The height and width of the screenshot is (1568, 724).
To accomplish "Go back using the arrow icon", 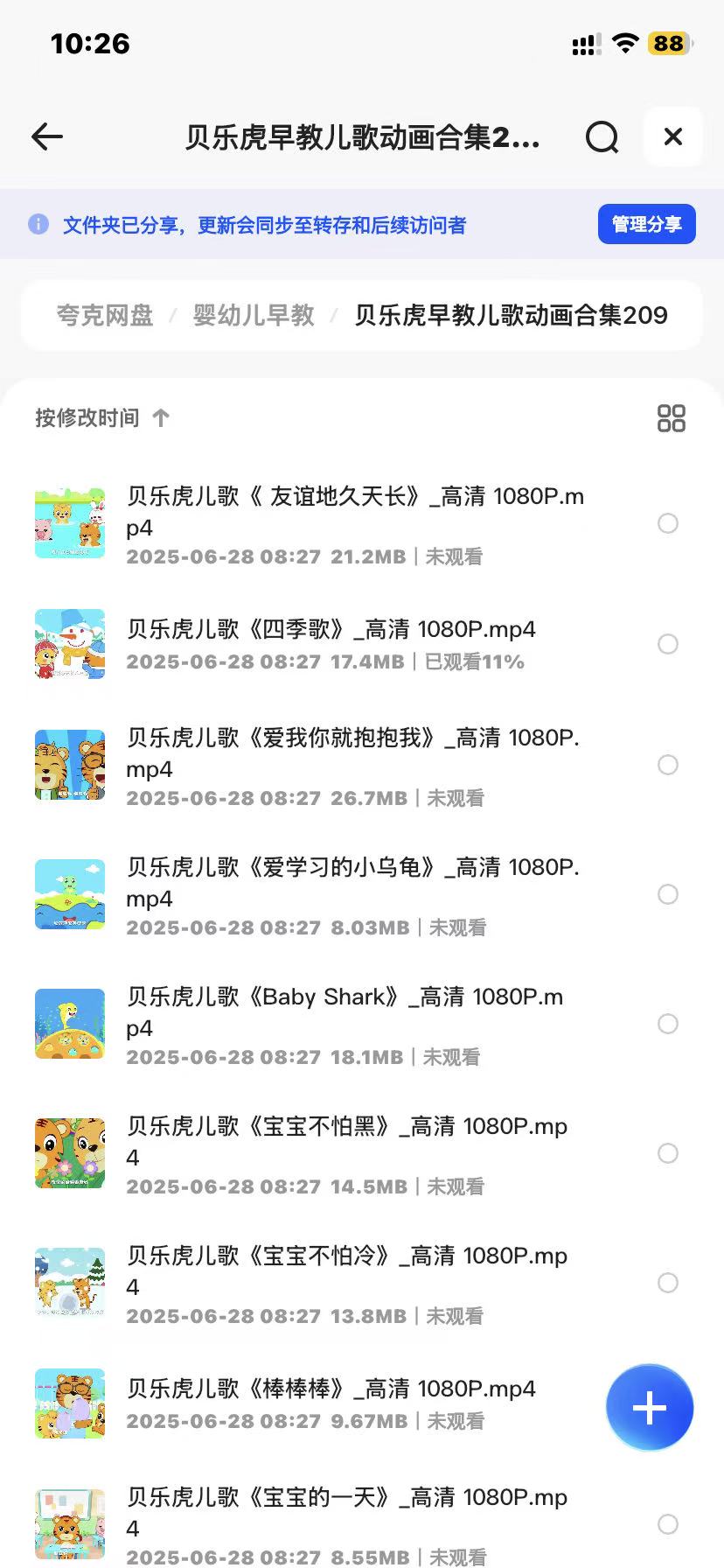I will click(x=47, y=136).
